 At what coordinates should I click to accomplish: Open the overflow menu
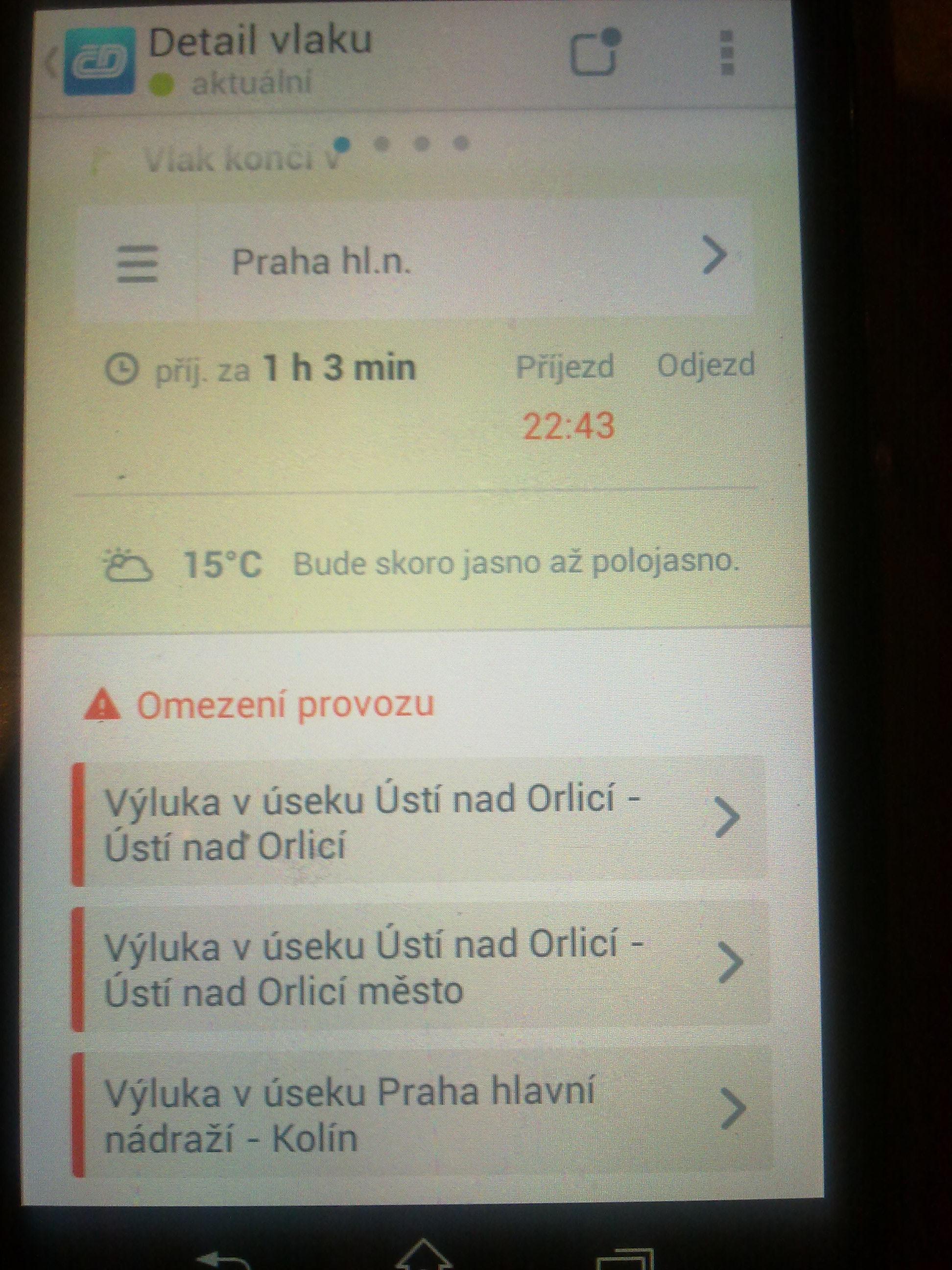click(x=726, y=54)
